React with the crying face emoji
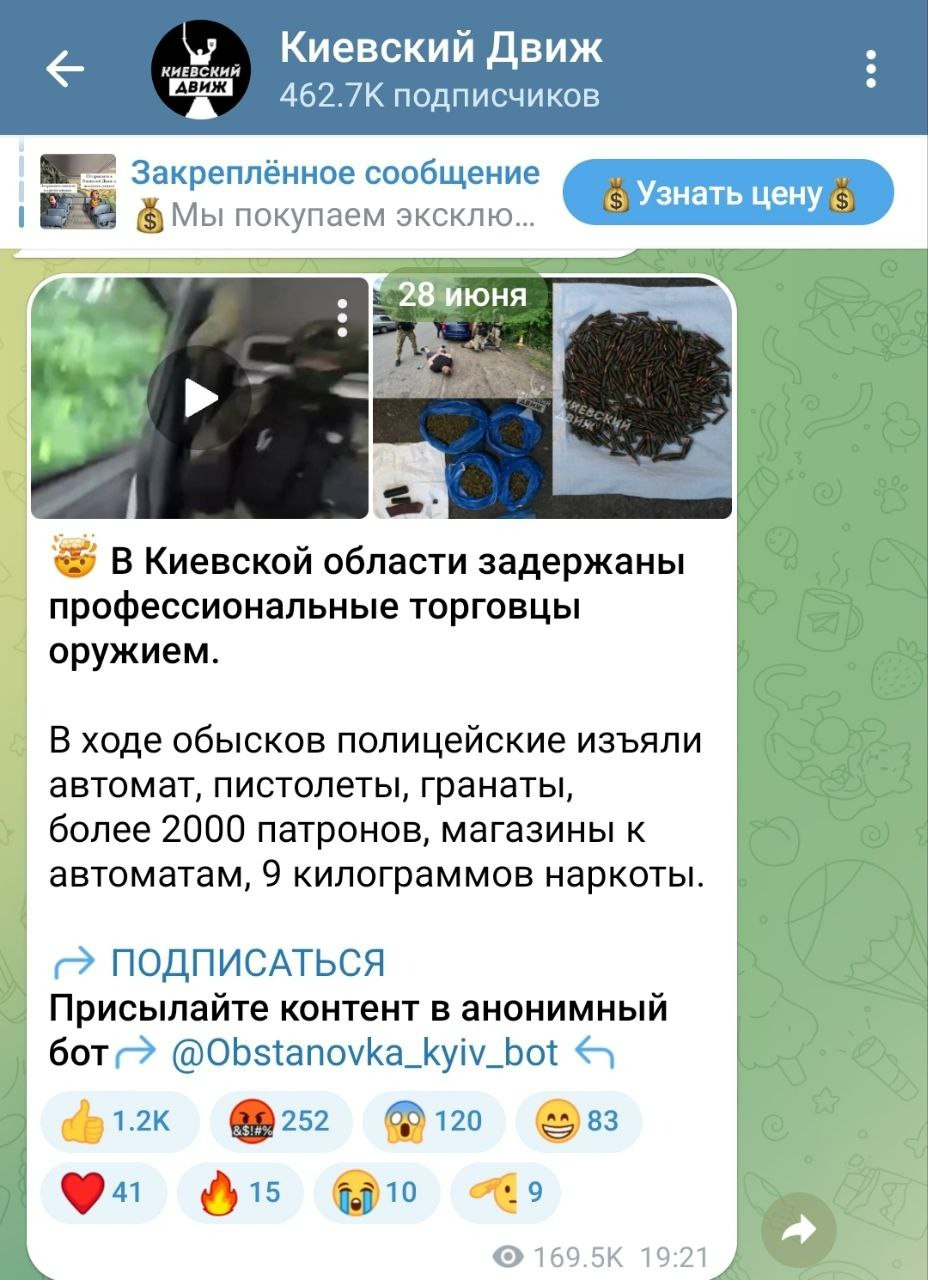 pyautogui.click(x=376, y=1193)
